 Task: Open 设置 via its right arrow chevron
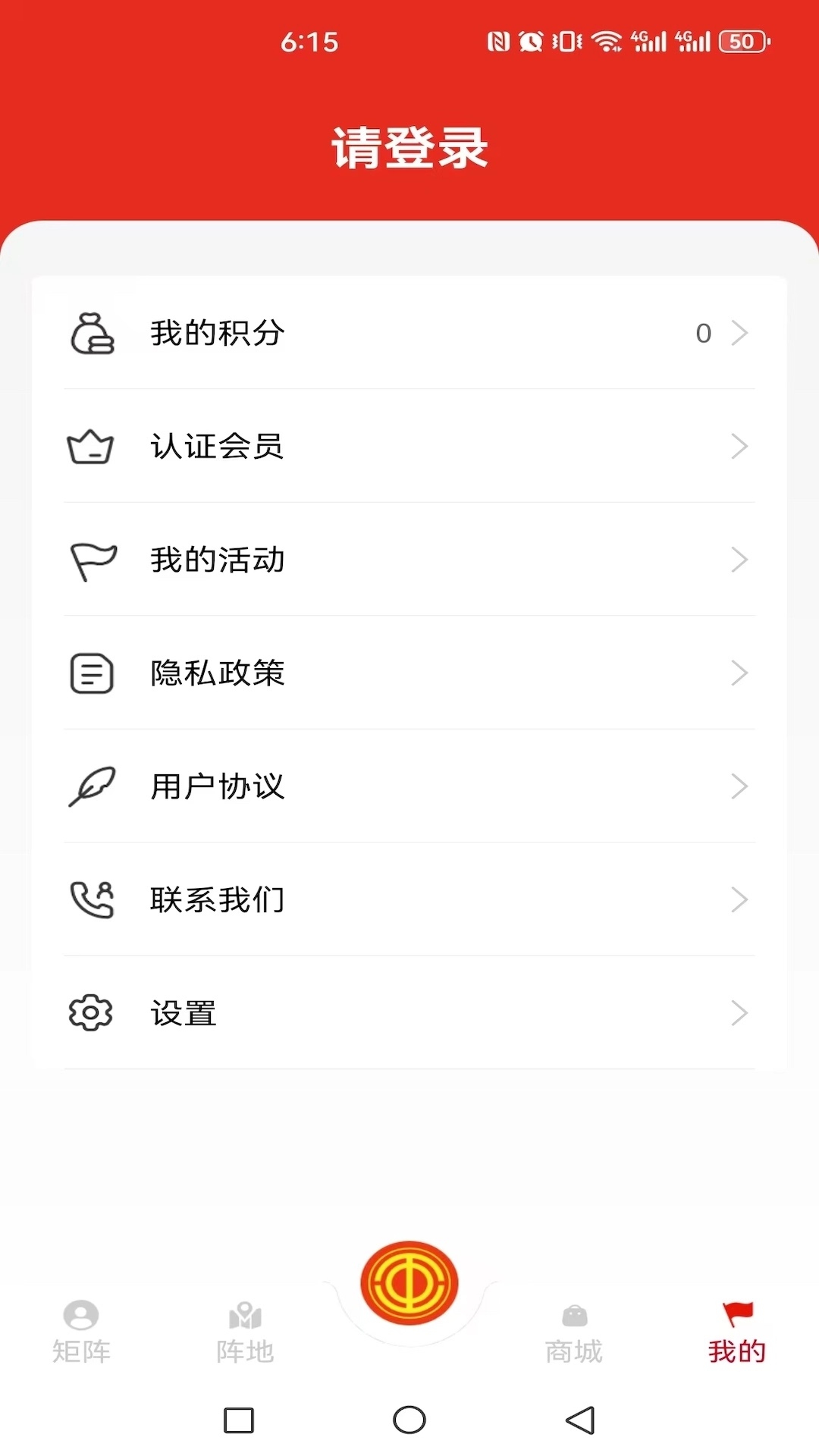pyautogui.click(x=739, y=1013)
